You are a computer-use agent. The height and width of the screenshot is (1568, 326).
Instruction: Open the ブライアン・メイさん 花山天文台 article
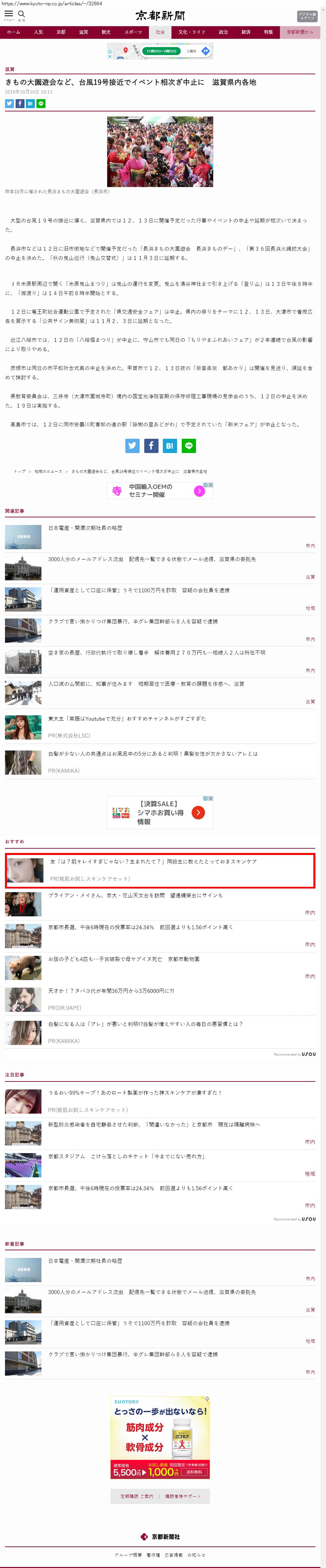point(136,895)
